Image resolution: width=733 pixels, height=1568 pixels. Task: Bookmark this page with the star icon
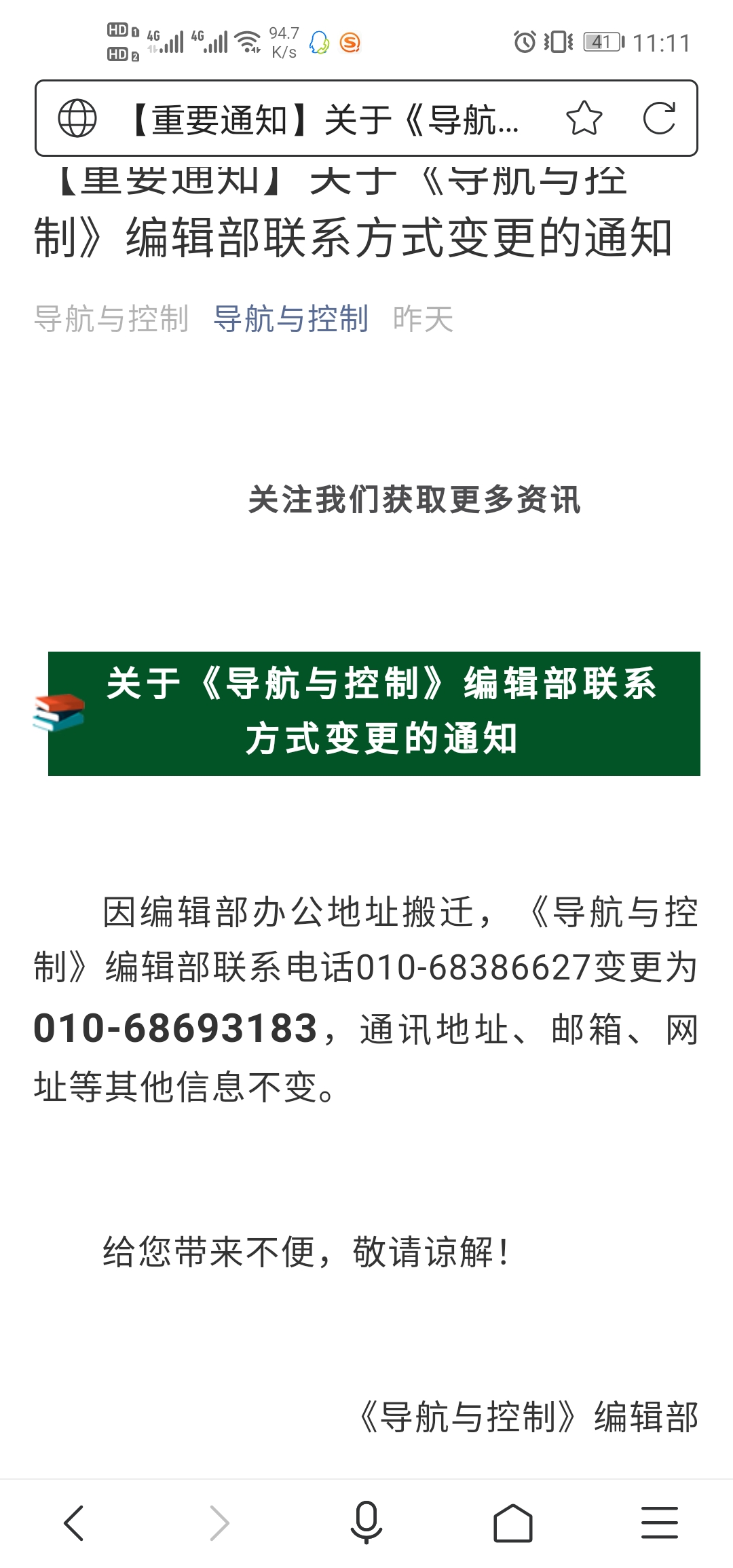point(584,119)
